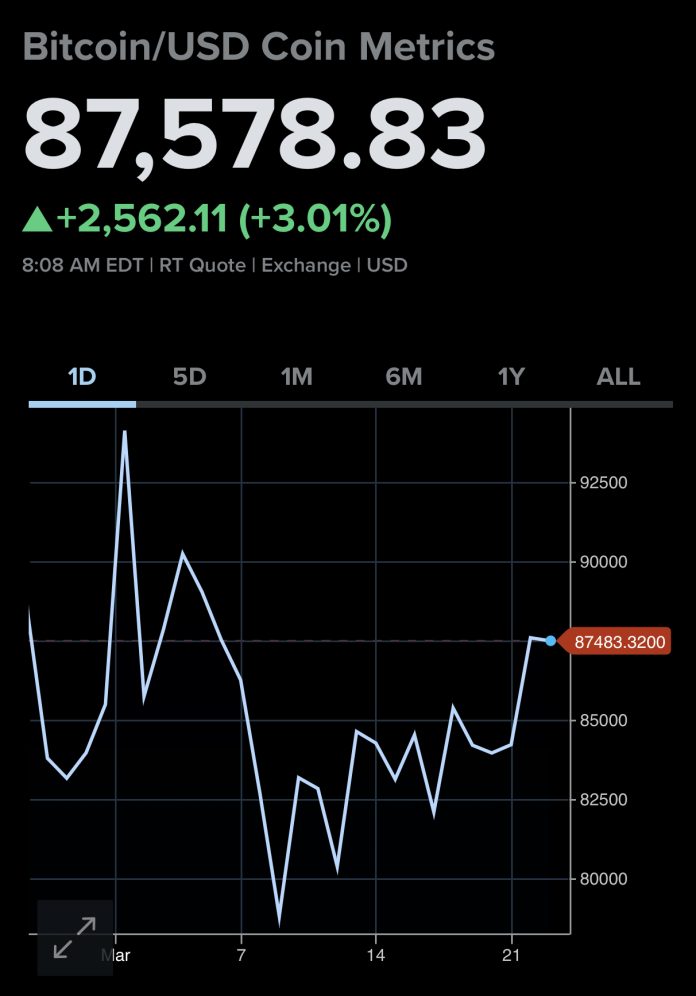Screen dimensions: 696x996
Task: View the 1Y price history
Action: [x=511, y=377]
